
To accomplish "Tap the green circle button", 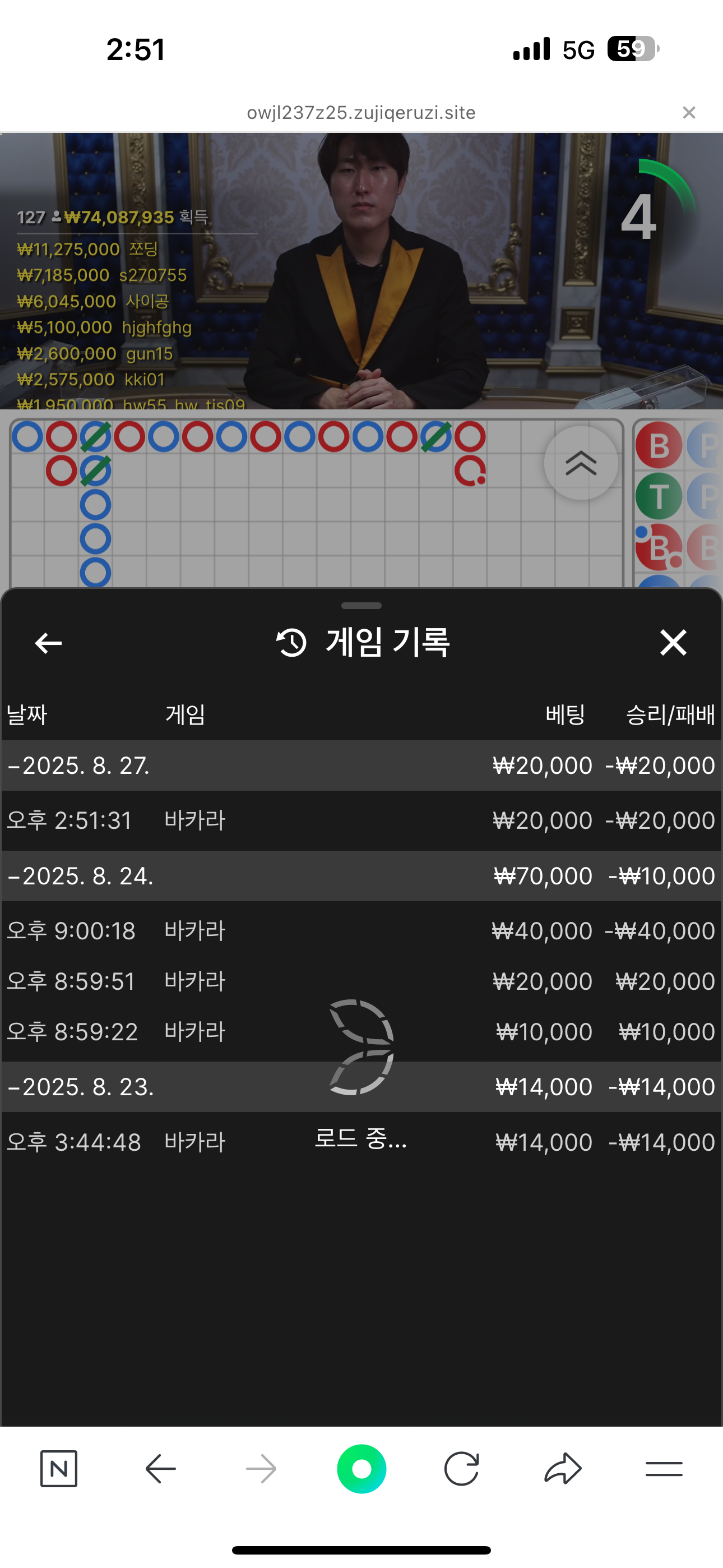I will 361,1469.
